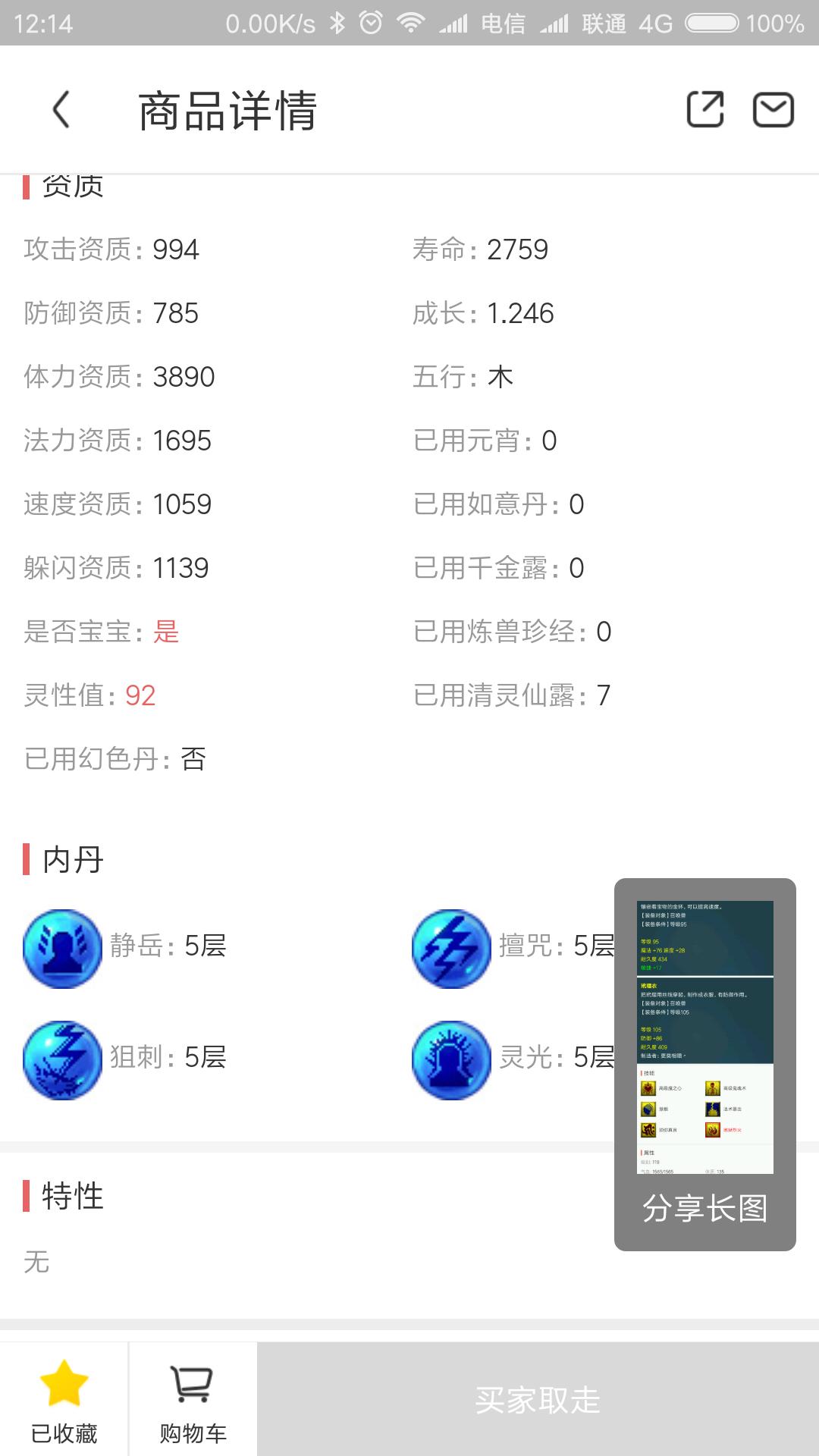Go back from 商品详情 page
This screenshot has height=1456, width=819.
[x=61, y=110]
